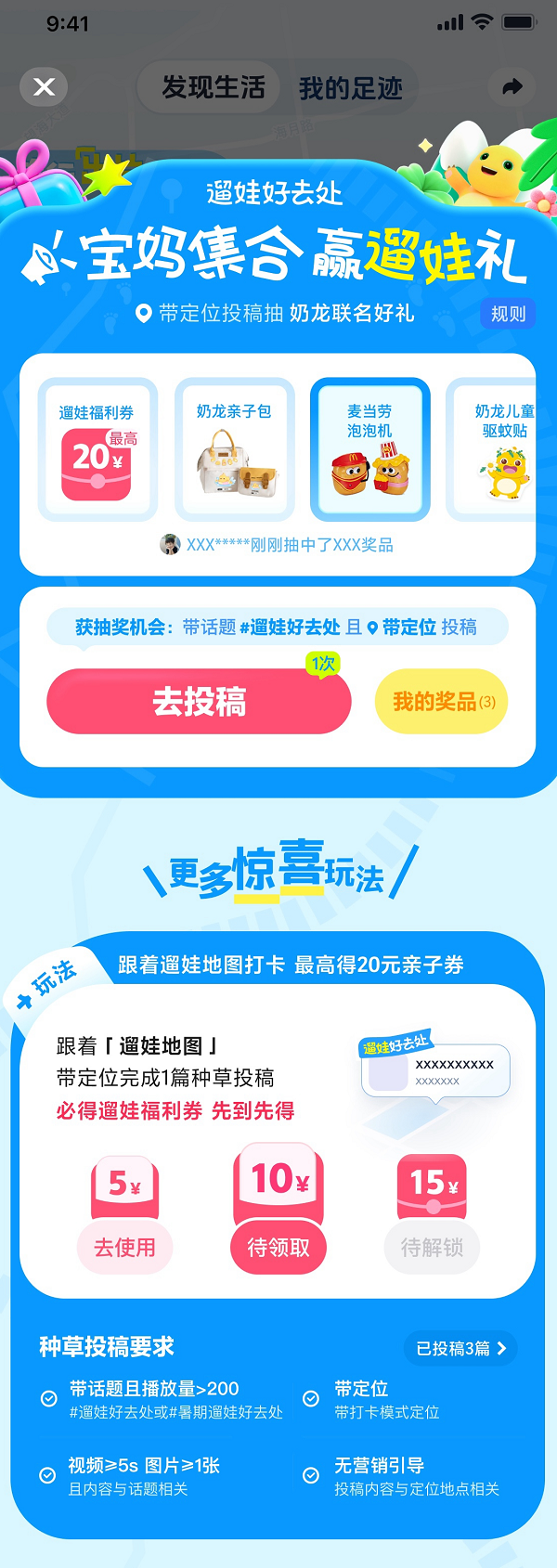The height and width of the screenshot is (1568, 557).
Task: Open the 规则 rules button
Action: [x=508, y=314]
